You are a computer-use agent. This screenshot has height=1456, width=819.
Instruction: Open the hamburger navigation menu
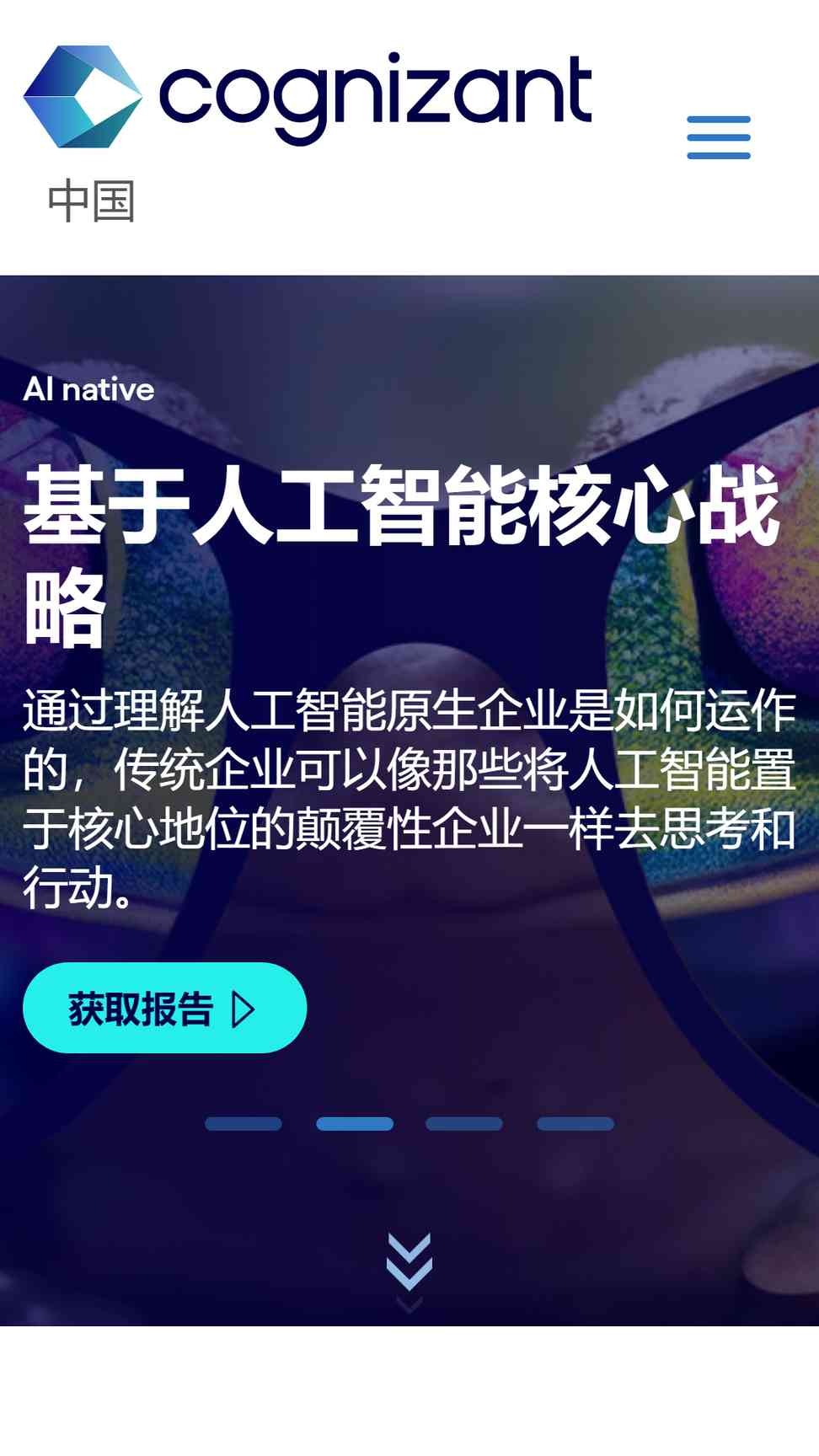(x=719, y=137)
